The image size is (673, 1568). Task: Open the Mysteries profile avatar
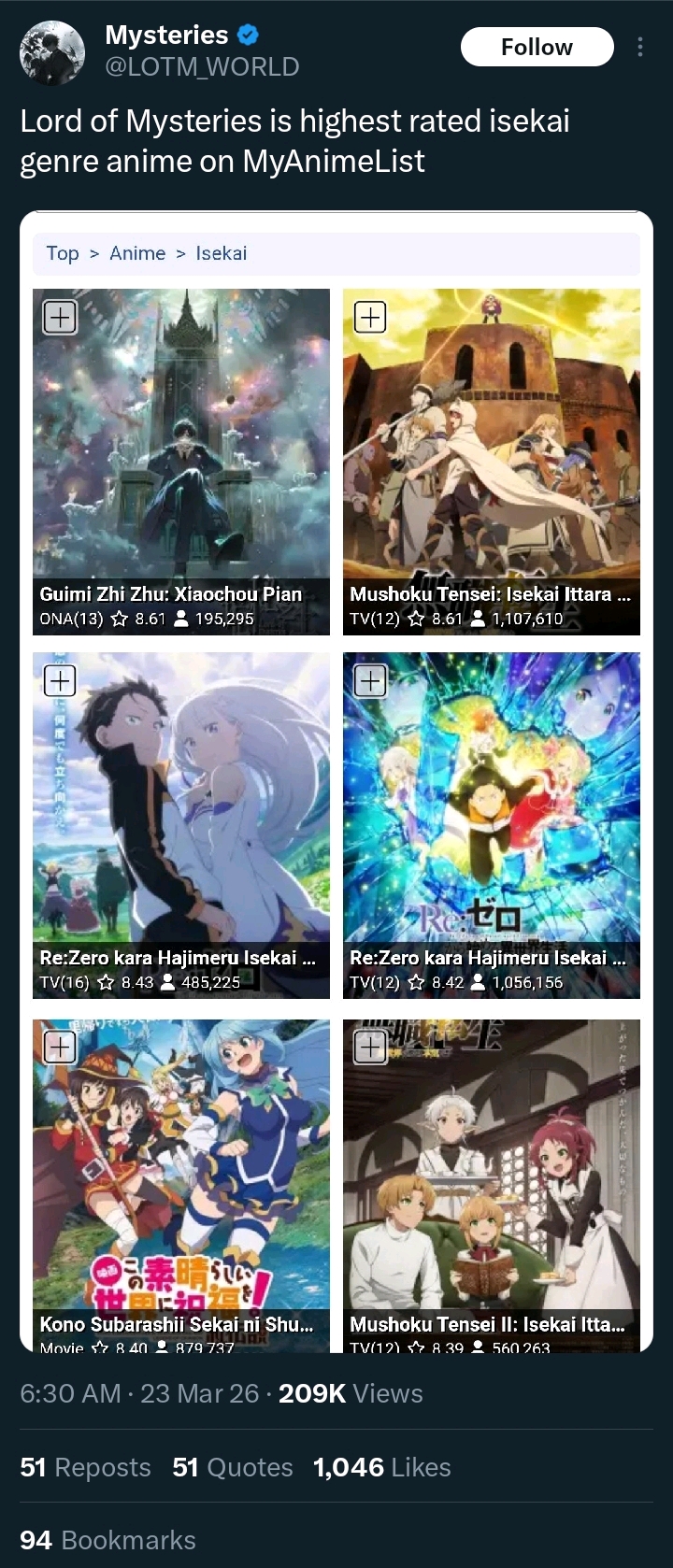coord(51,51)
